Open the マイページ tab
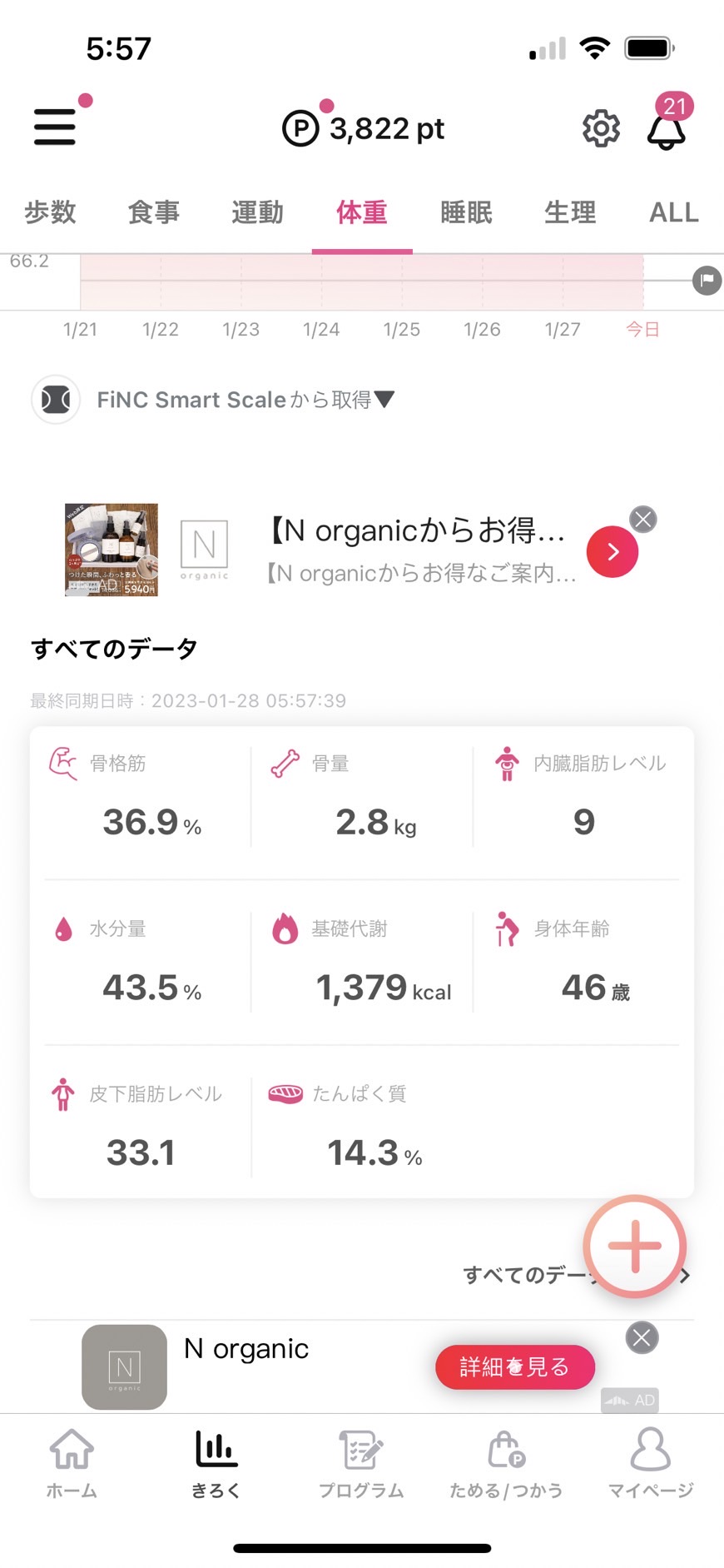The image size is (724, 1568). pyautogui.click(x=651, y=1464)
